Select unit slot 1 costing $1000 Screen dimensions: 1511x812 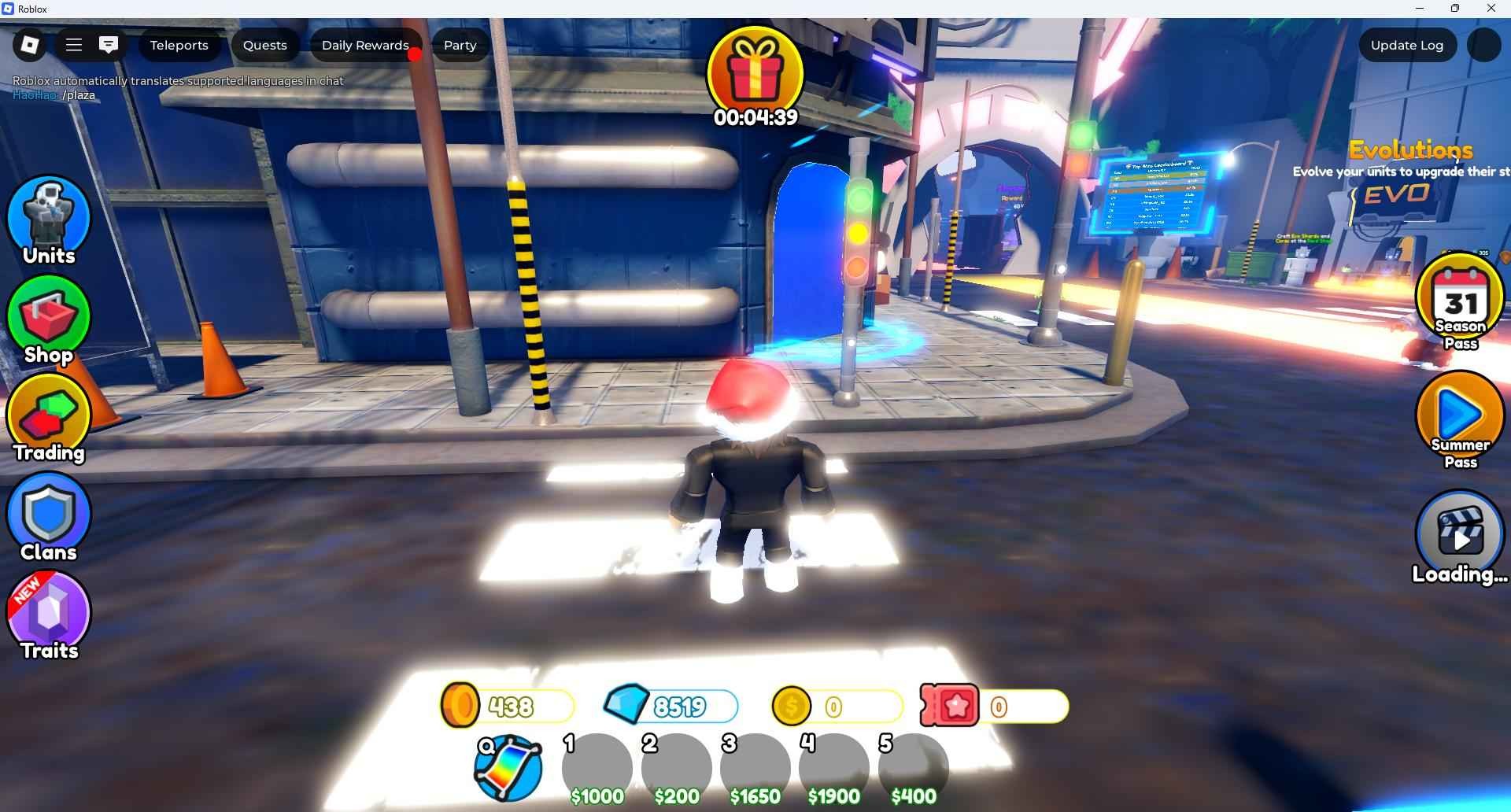coord(597,766)
